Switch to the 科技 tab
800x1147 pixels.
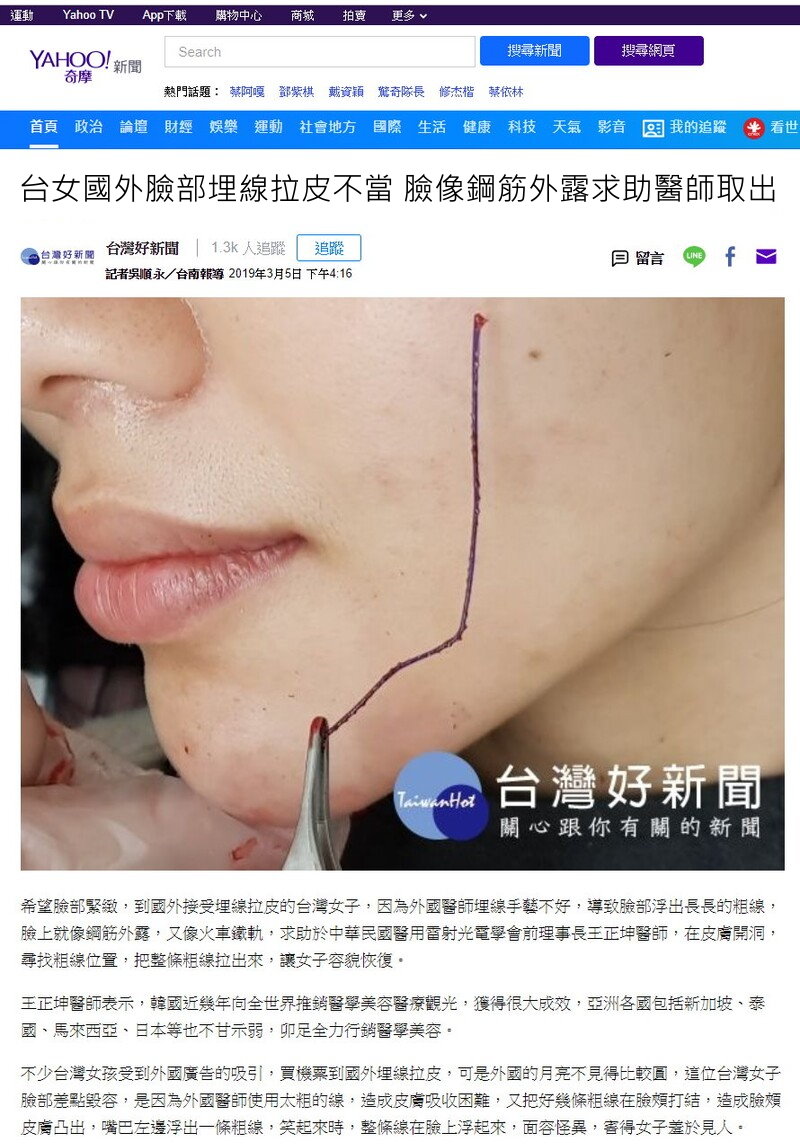coord(521,127)
